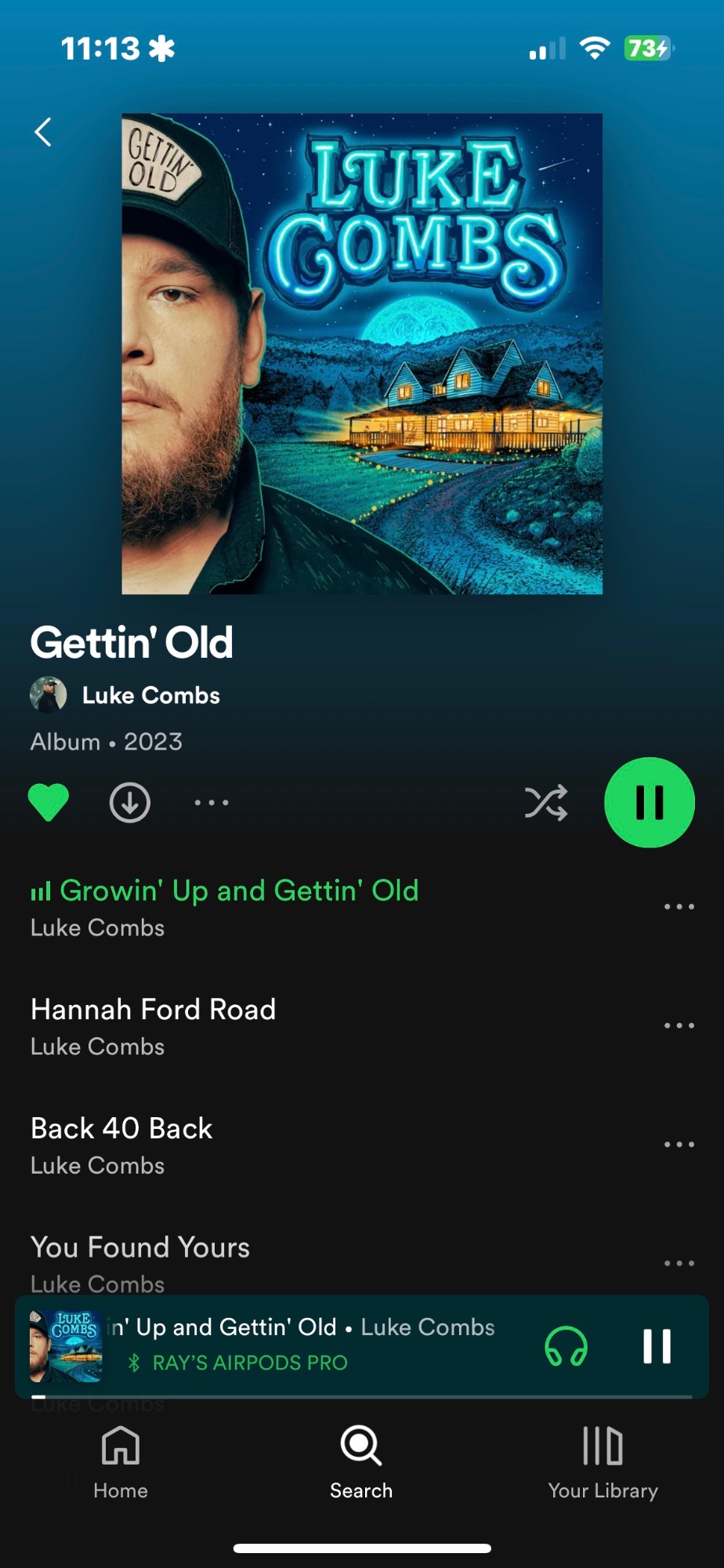724x1568 pixels.
Task: Open options for Hannah Ford Road
Action: [x=679, y=1026]
